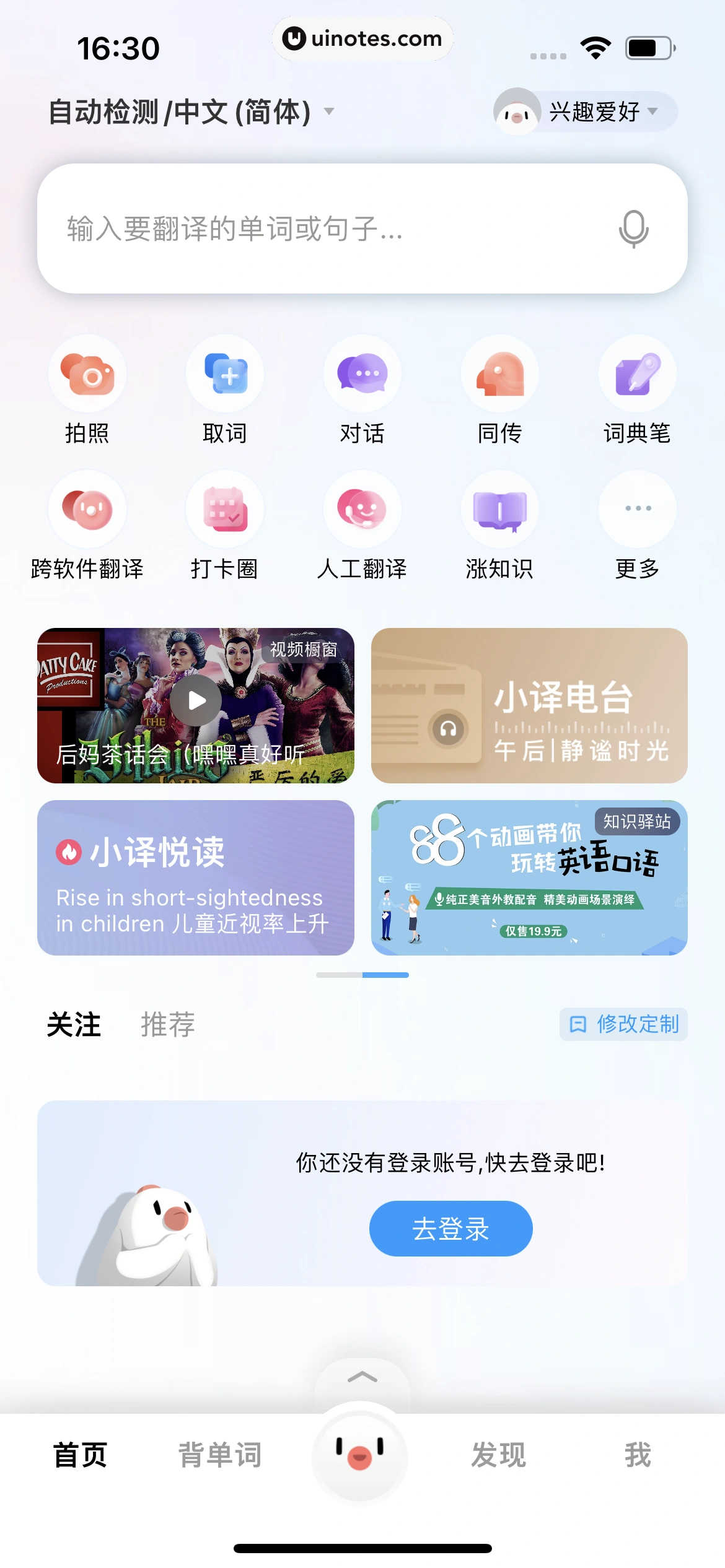Expand the panel using the upward chevron
The image size is (725, 1568).
pos(362,1376)
